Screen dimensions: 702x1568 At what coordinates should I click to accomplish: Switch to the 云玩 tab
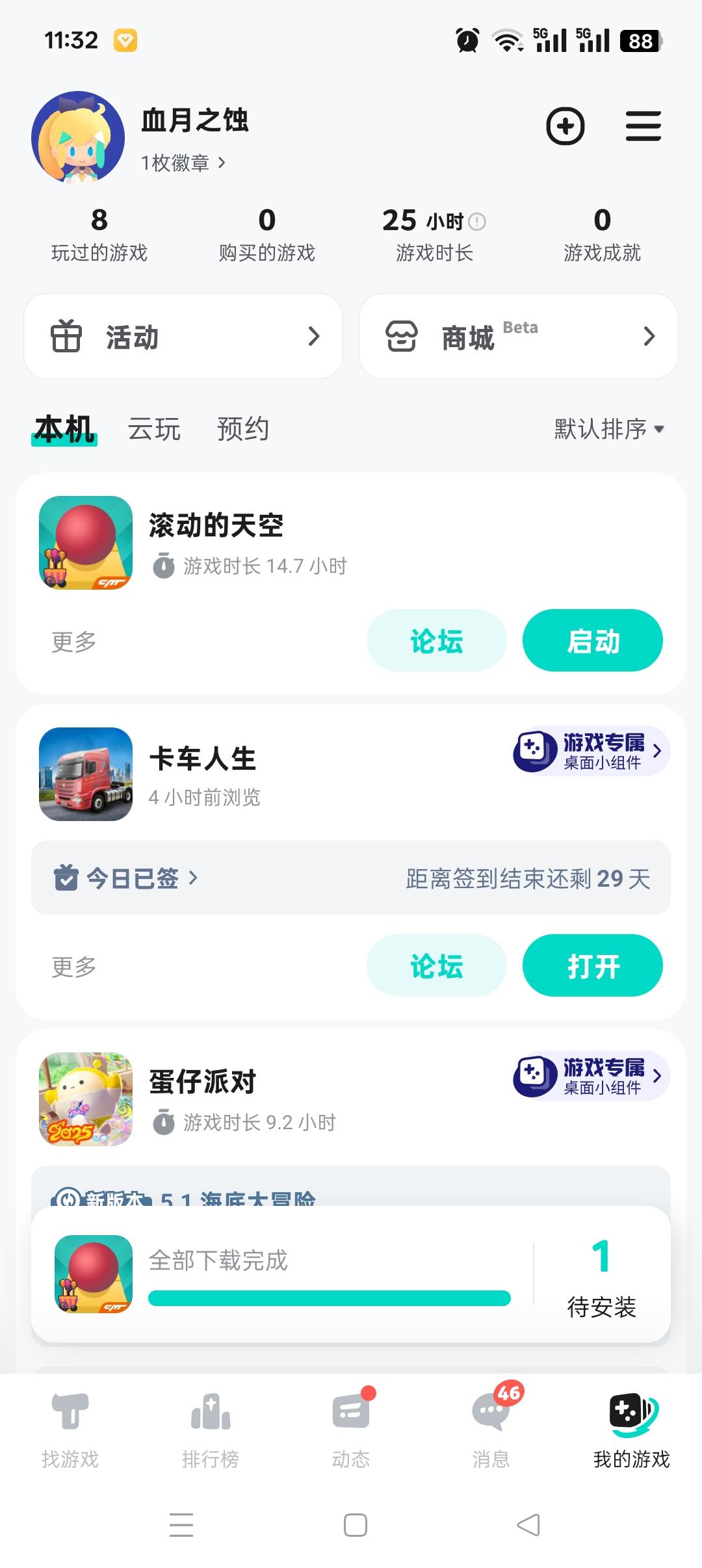click(x=154, y=429)
